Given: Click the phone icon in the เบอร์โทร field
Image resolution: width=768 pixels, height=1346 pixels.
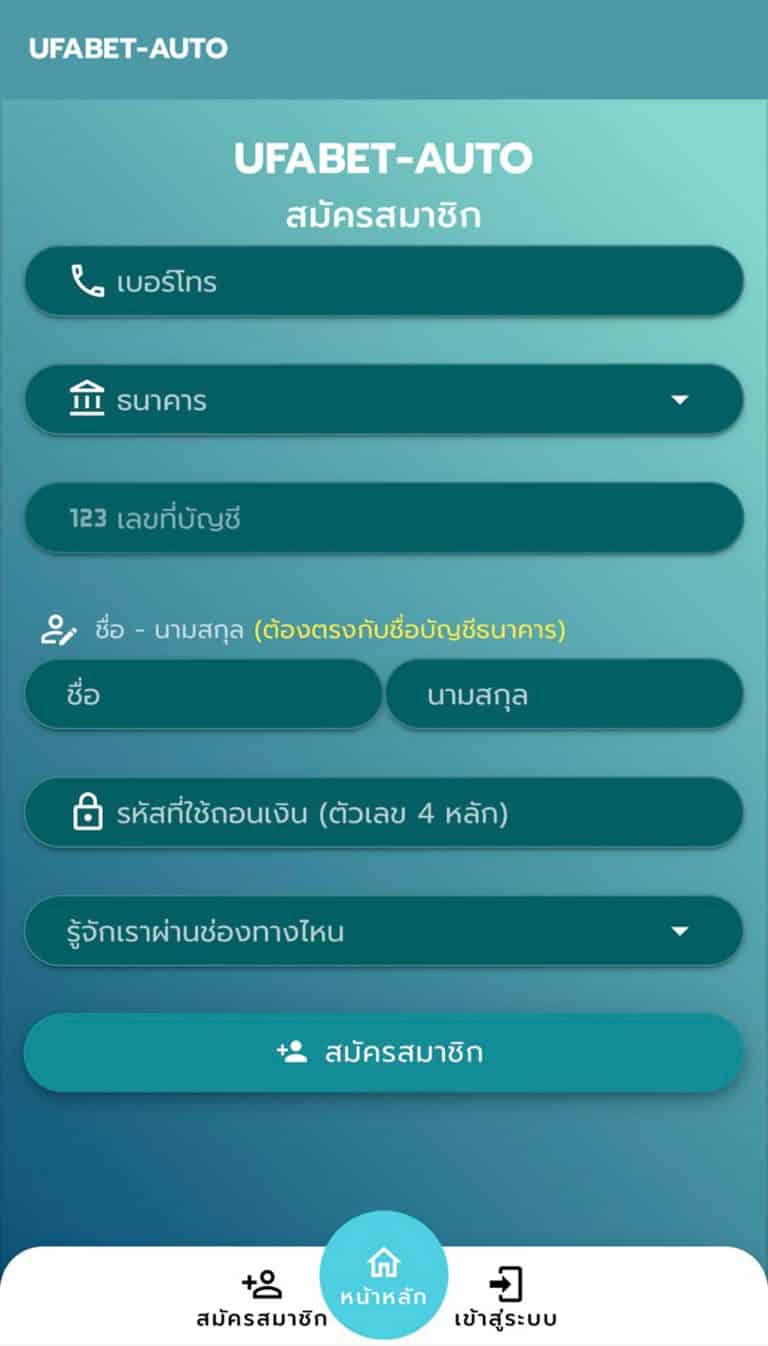Looking at the screenshot, I should pyautogui.click(x=88, y=281).
